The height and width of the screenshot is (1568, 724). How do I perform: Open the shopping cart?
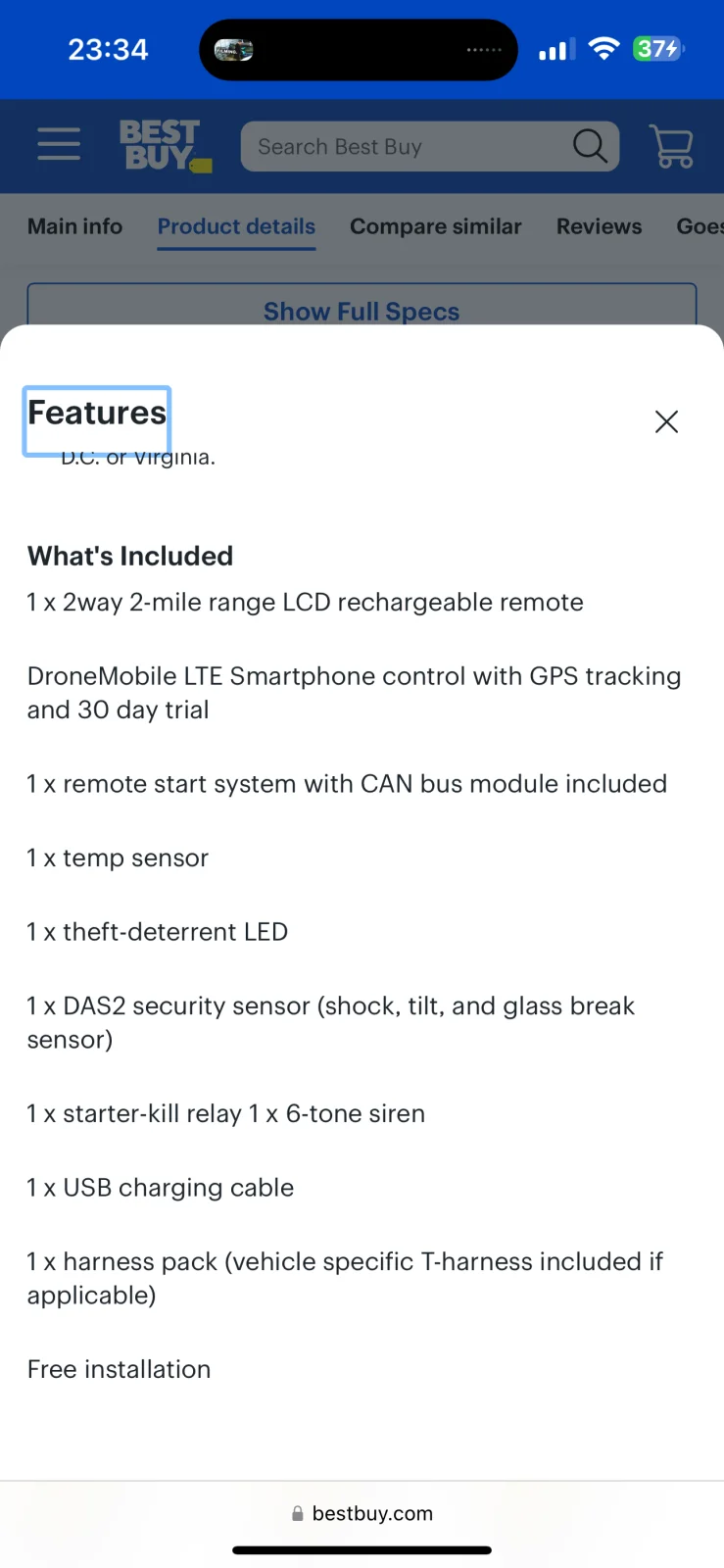672,146
